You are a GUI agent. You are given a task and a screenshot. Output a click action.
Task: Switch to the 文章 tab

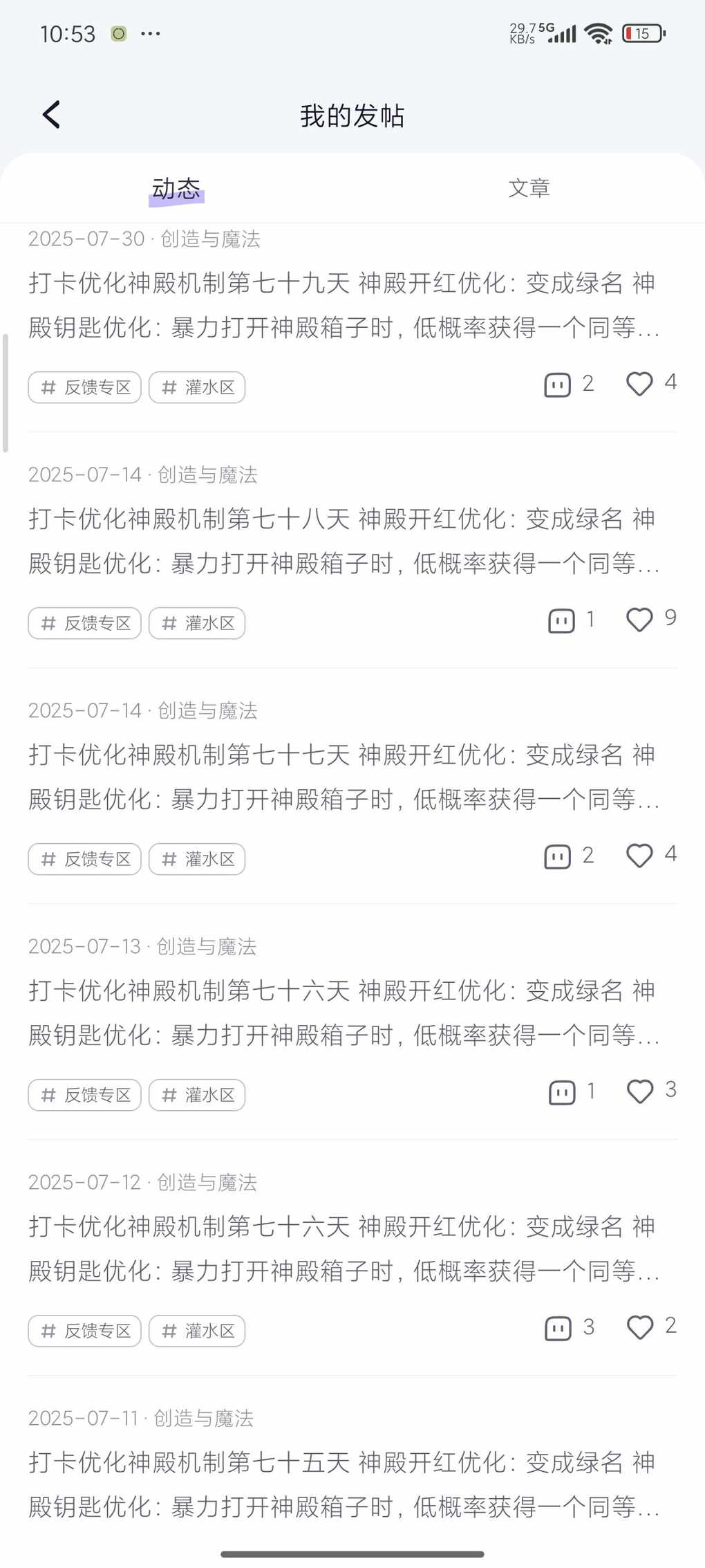529,188
